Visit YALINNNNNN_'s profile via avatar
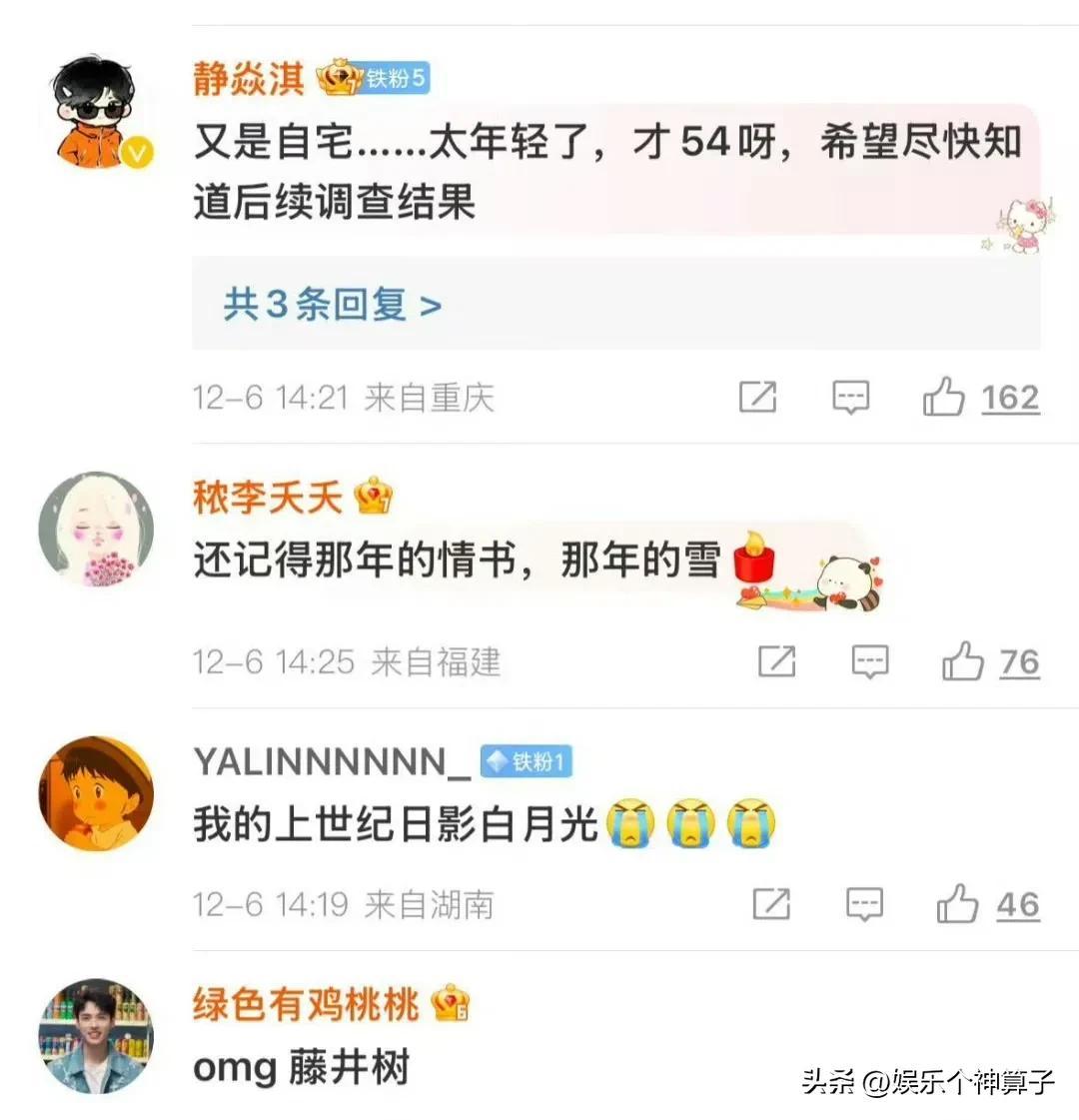Image resolution: width=1079 pixels, height=1120 pixels. [x=96, y=794]
